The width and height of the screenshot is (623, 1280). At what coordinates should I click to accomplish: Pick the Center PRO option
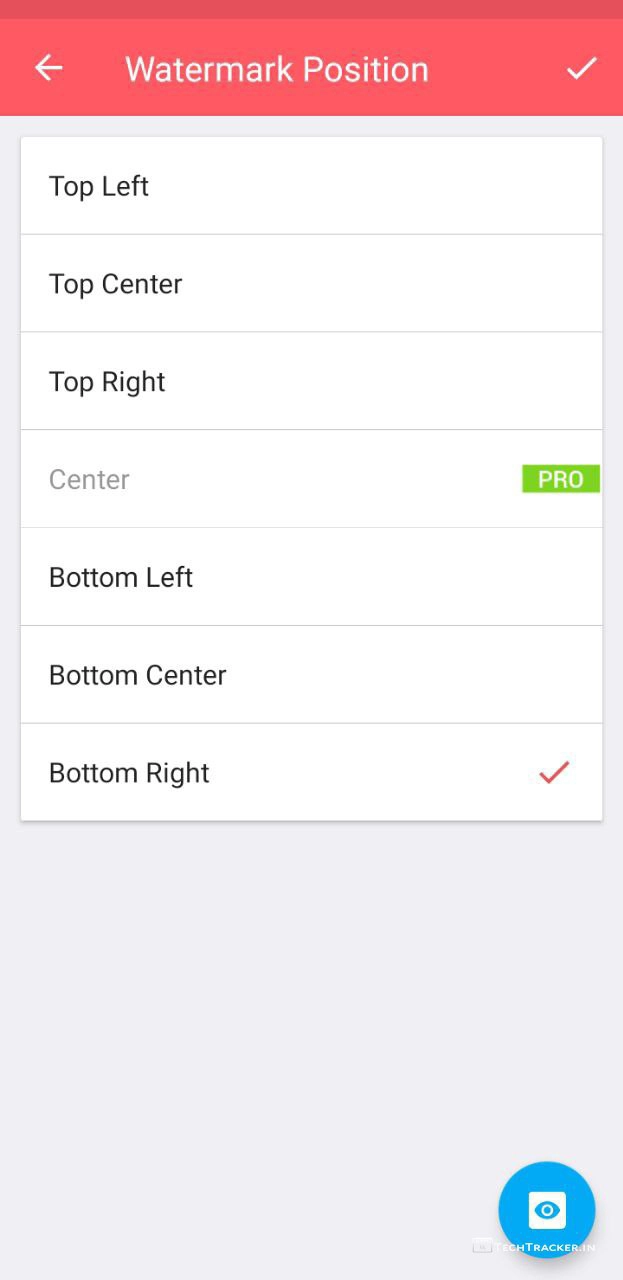point(311,479)
